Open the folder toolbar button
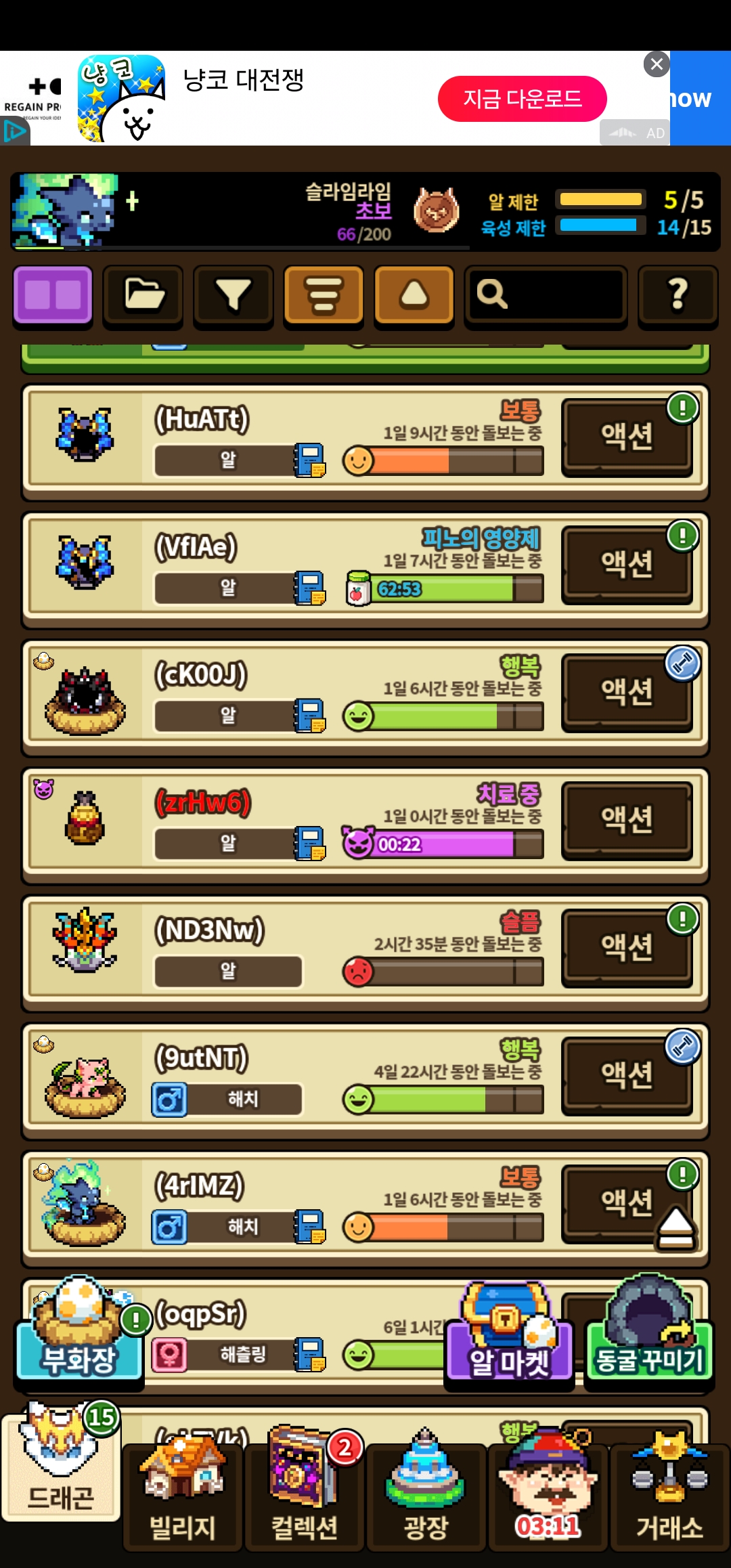 pos(143,295)
